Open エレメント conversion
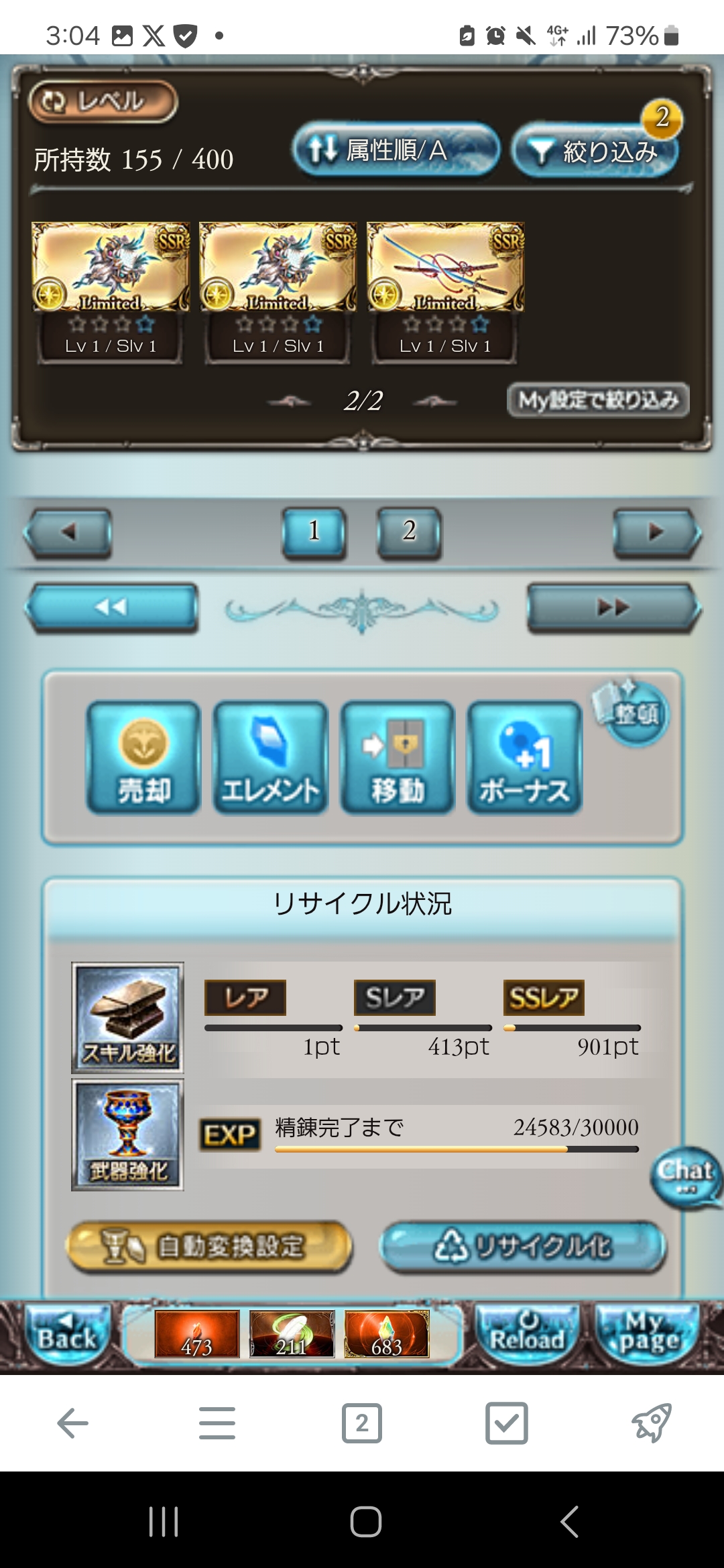 pos(270,757)
